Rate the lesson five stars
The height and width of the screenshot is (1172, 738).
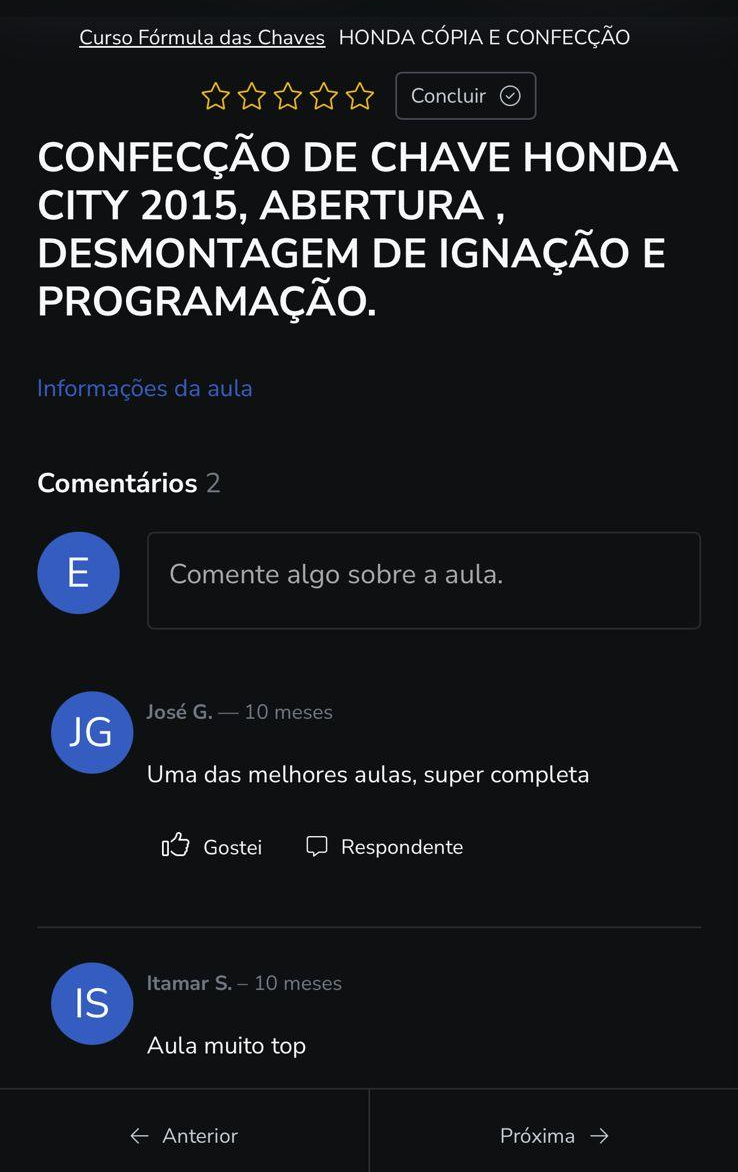[360, 97]
